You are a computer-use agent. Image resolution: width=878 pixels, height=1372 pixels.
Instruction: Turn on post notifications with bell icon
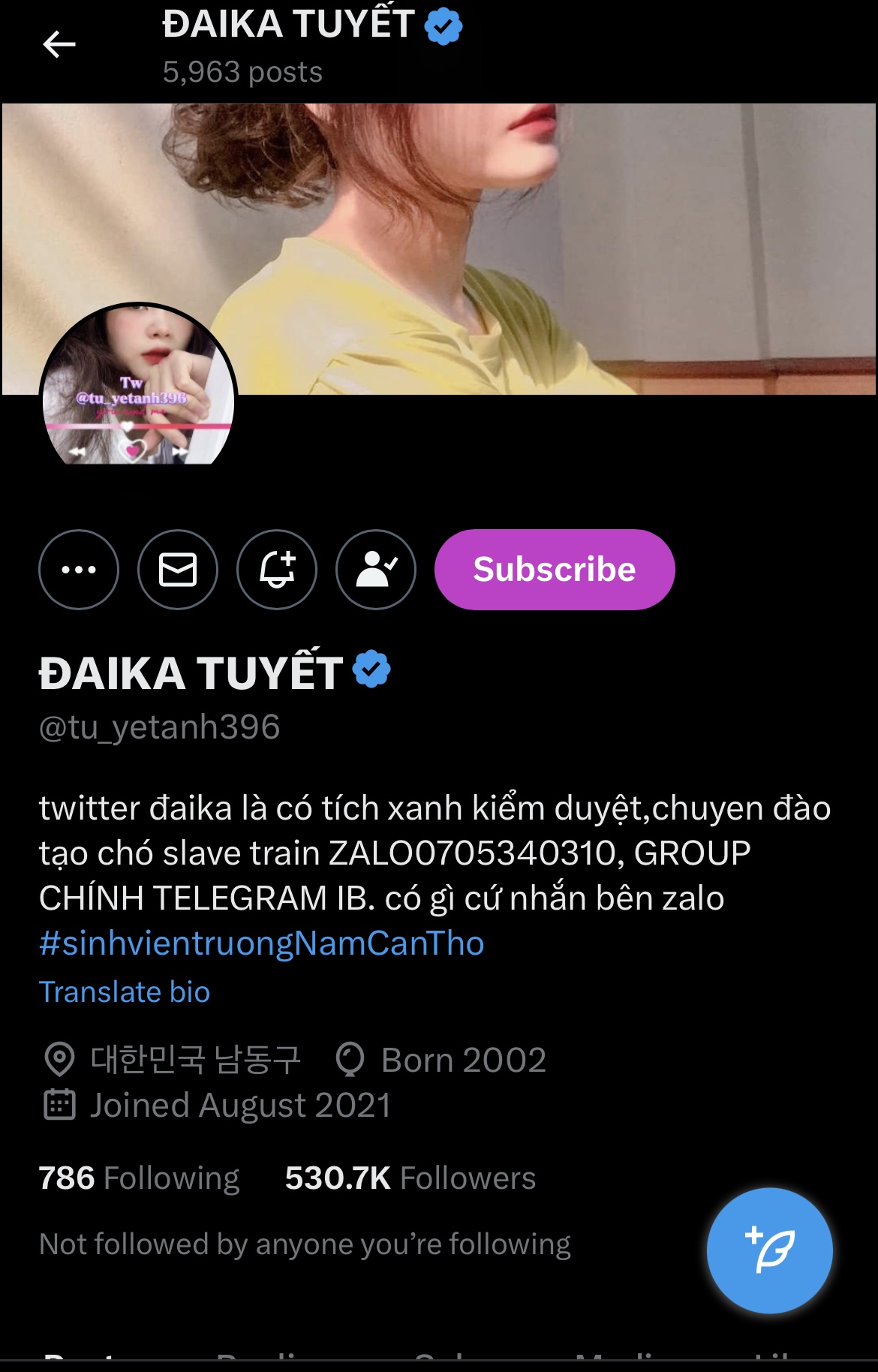(x=277, y=570)
